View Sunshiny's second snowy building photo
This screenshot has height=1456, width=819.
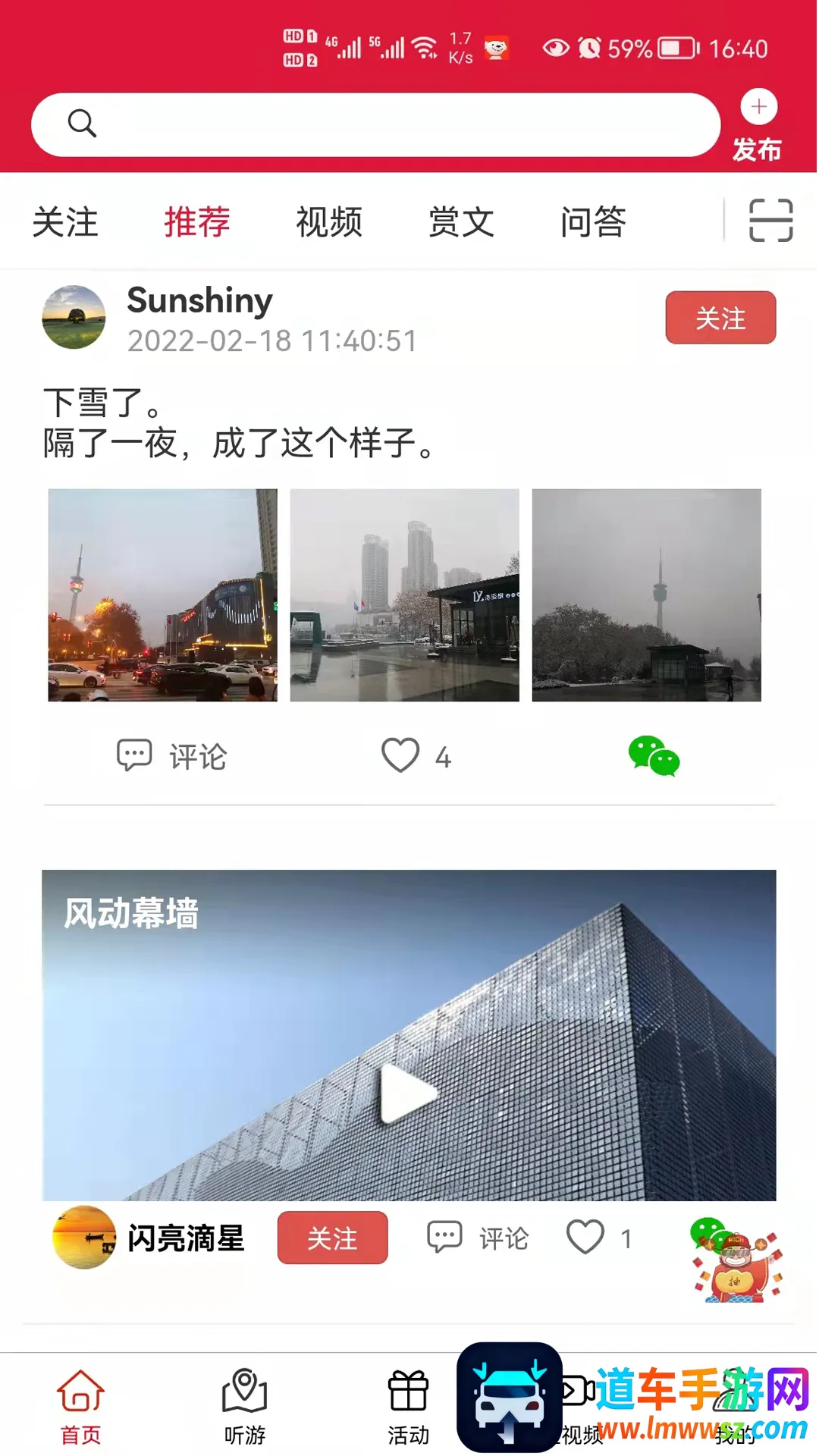pos(405,595)
